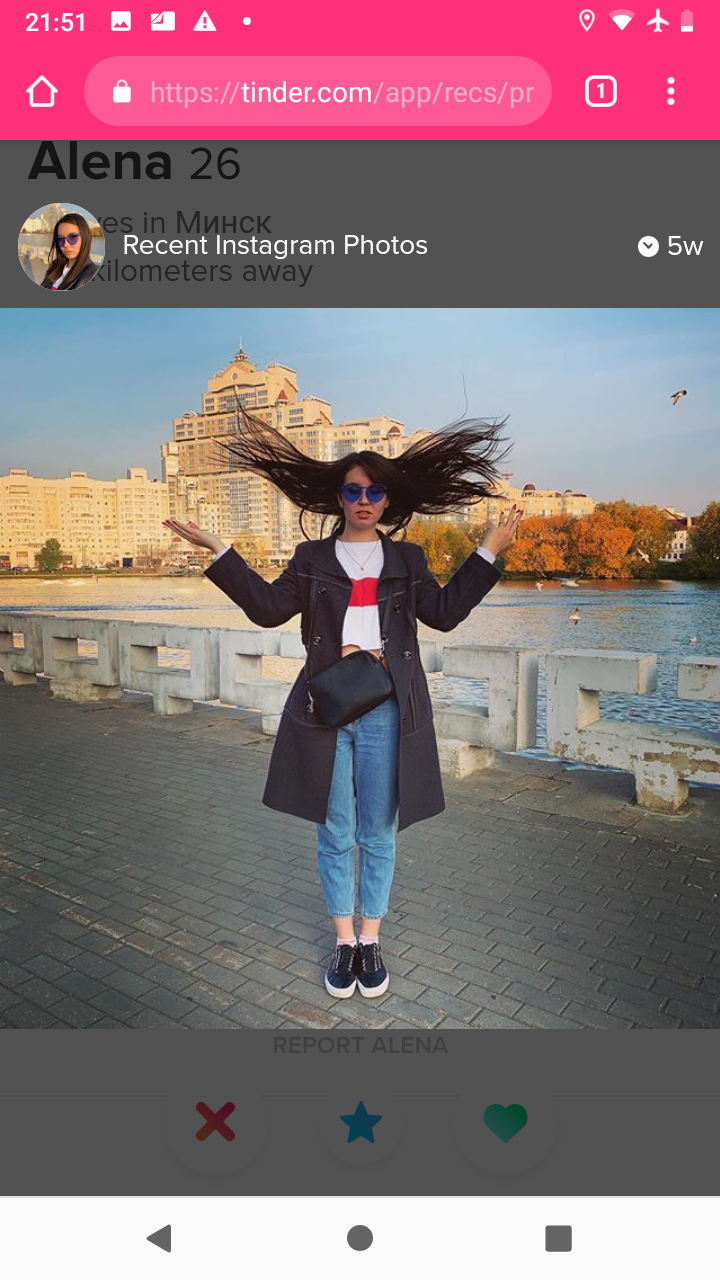Viewport: 720px width, 1280px height.
Task: Reject Alena with the red X
Action: tap(215, 1122)
